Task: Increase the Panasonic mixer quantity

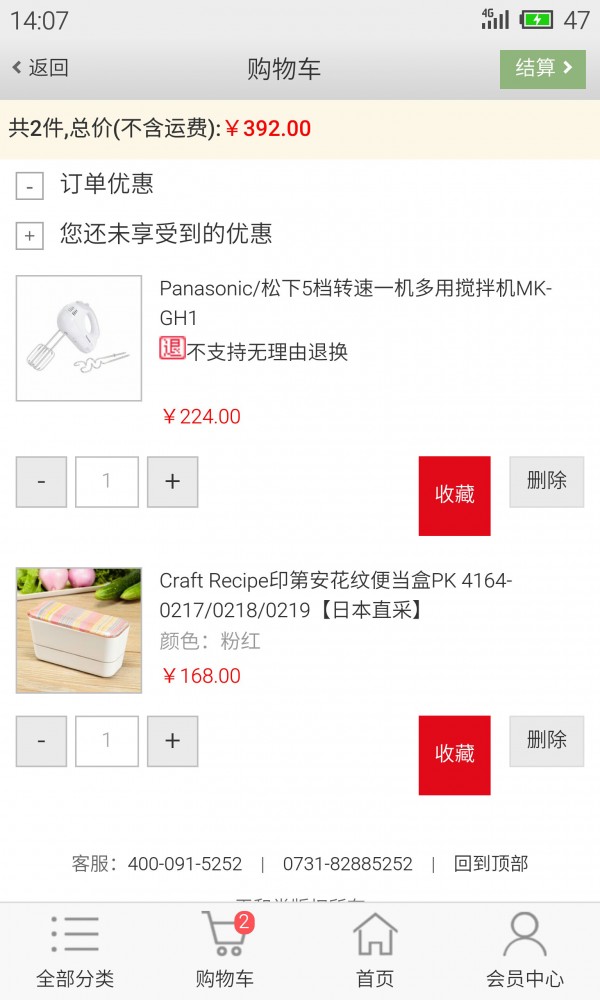Action: [172, 482]
